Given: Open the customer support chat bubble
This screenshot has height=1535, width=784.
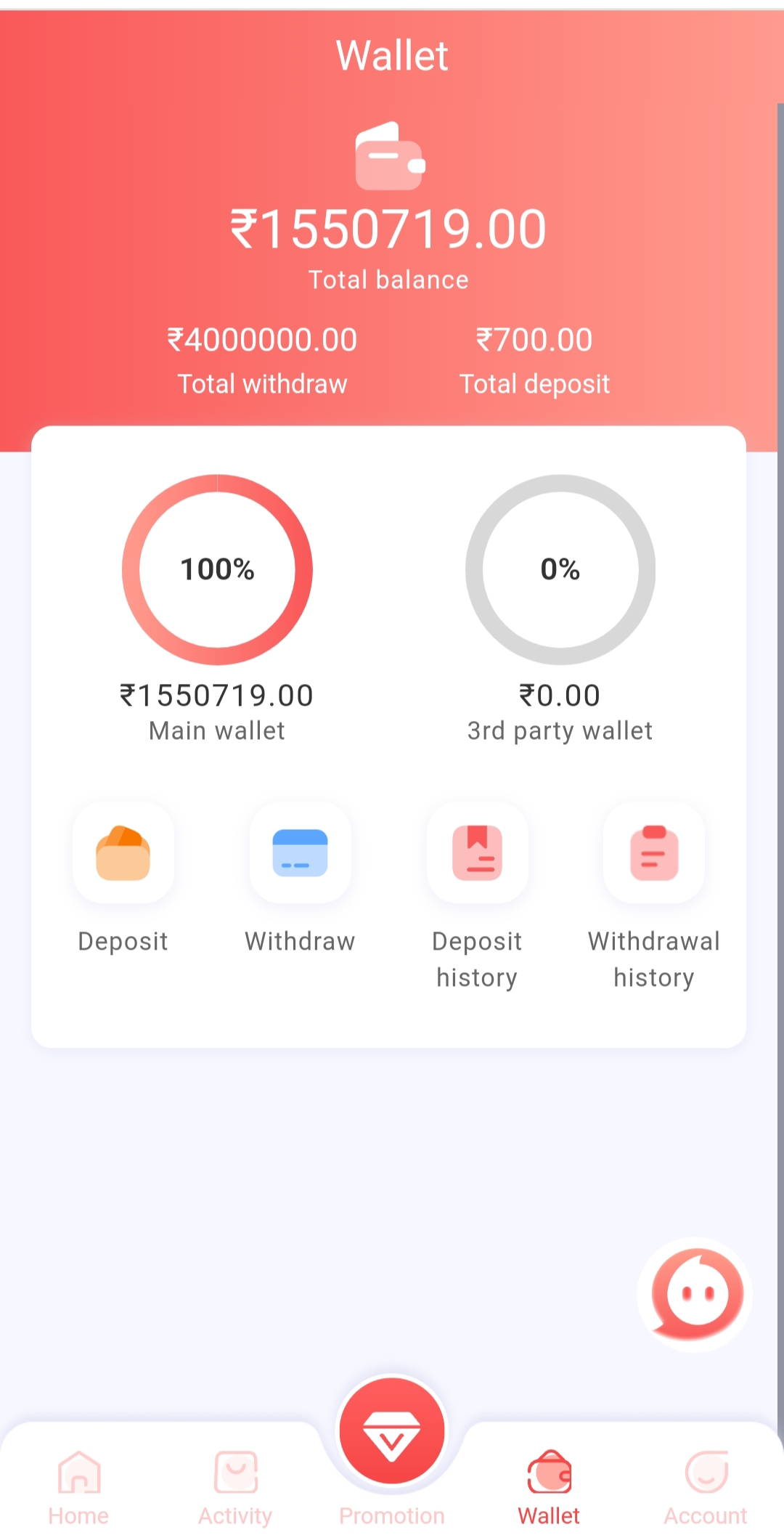Looking at the screenshot, I should [695, 1294].
